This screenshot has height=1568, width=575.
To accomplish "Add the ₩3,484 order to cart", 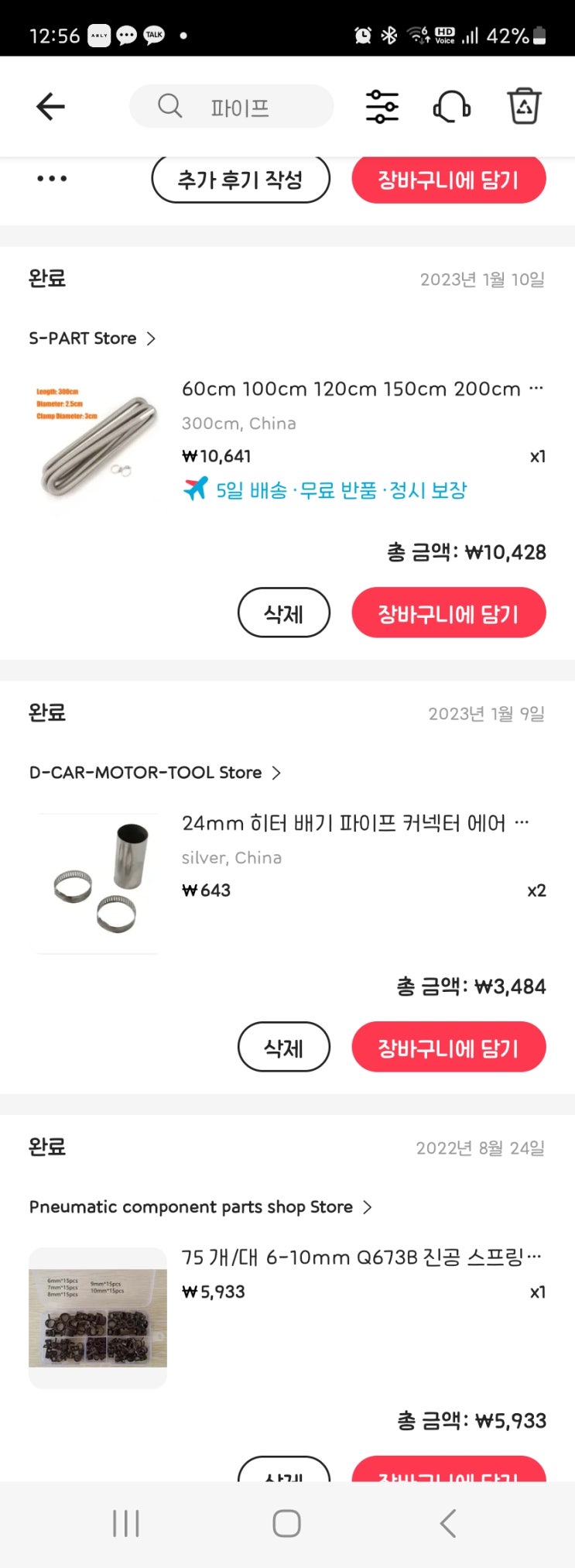I will click(448, 1047).
